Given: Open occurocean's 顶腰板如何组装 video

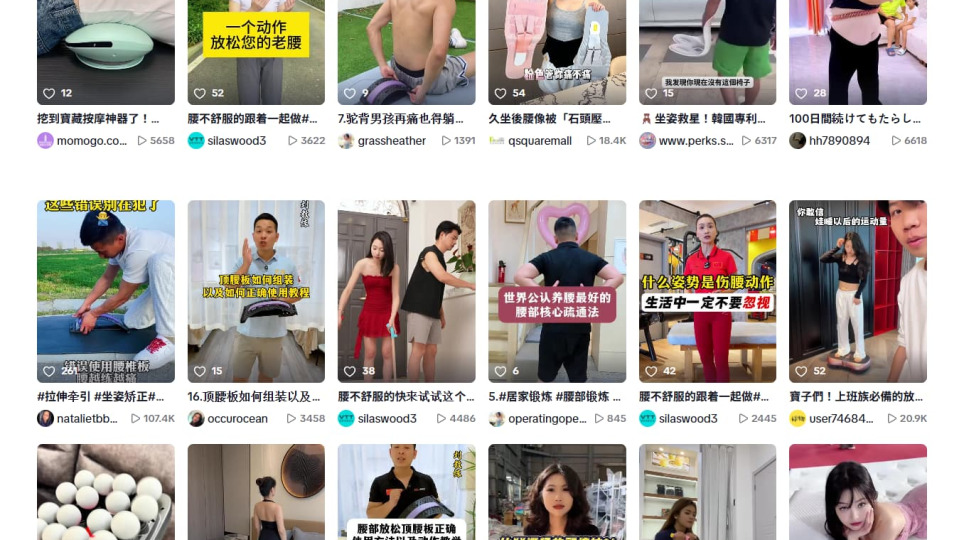Looking at the screenshot, I should (x=256, y=290).
